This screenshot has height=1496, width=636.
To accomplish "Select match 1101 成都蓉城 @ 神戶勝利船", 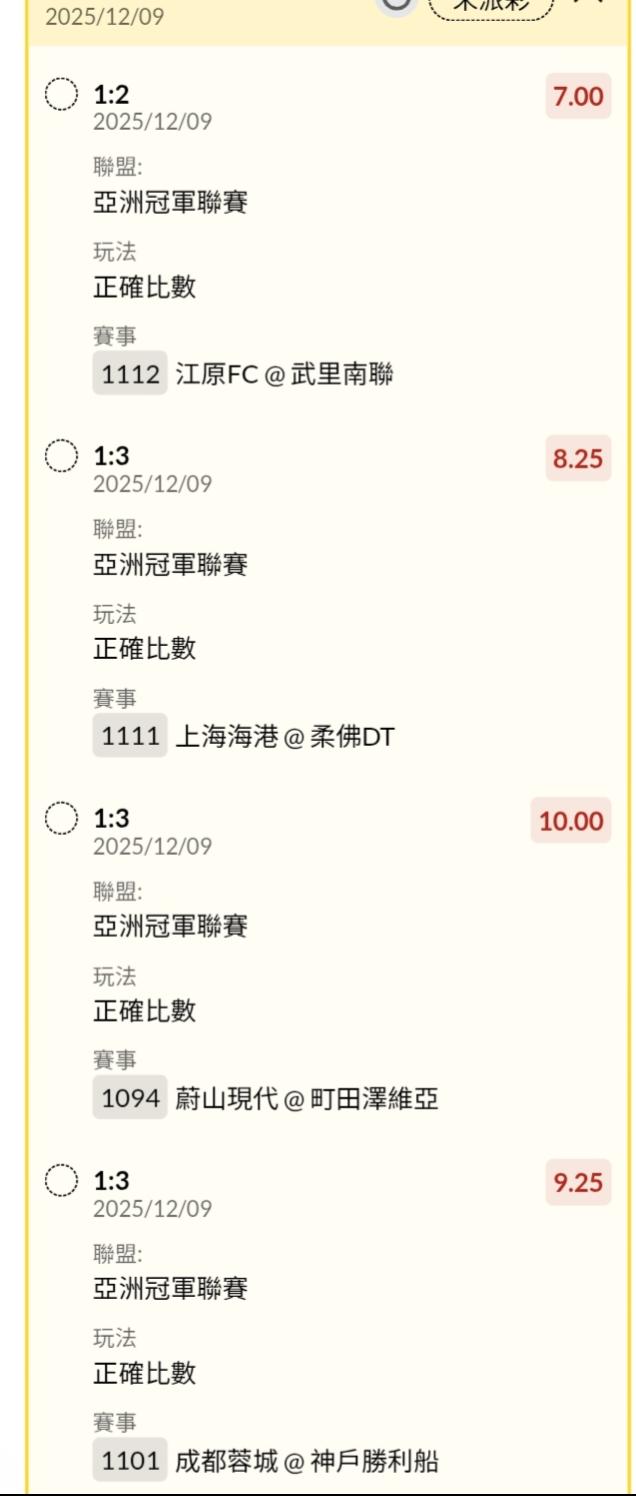I will pyautogui.click(x=265, y=1462).
